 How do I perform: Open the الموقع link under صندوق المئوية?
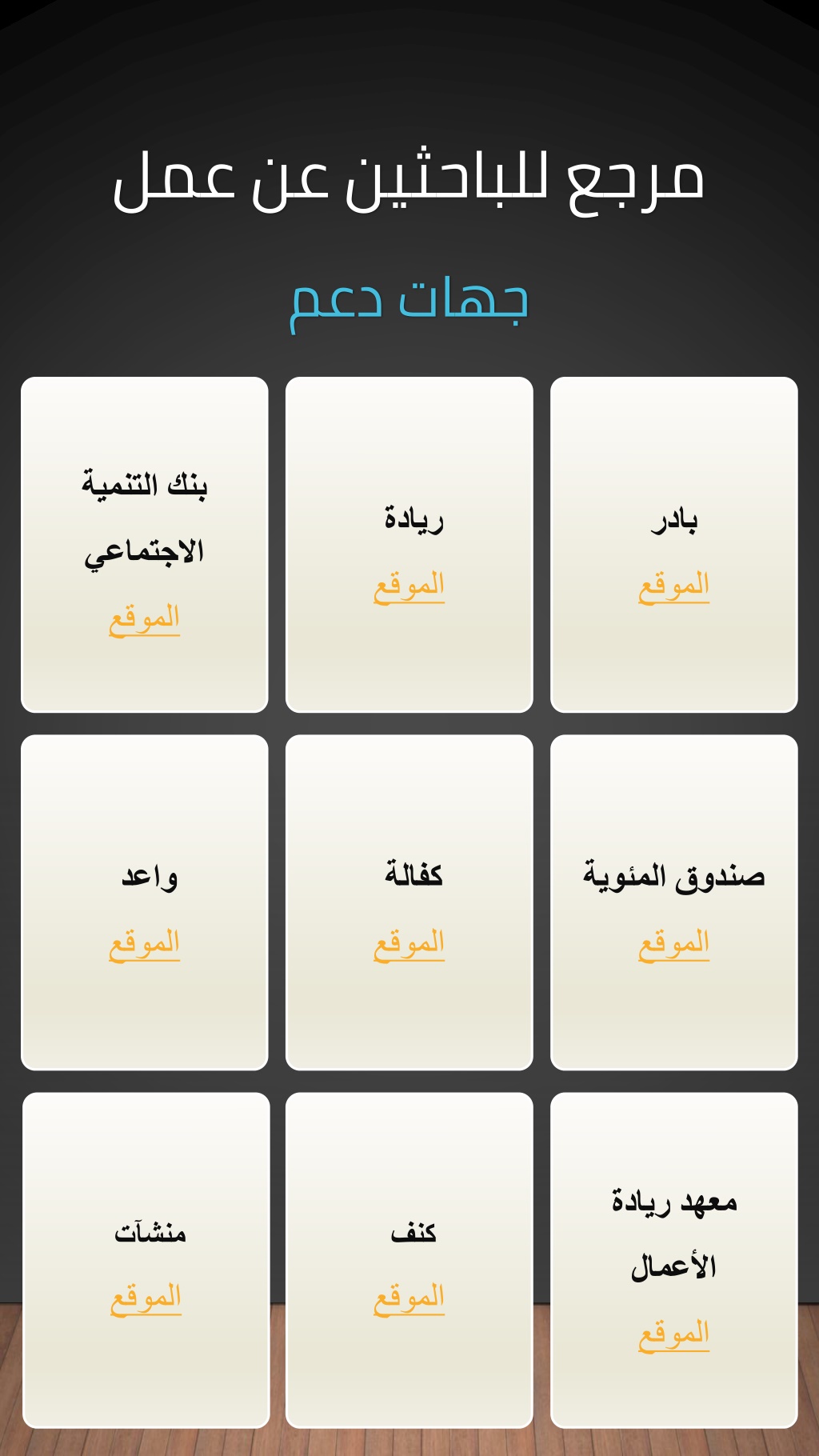point(673,944)
